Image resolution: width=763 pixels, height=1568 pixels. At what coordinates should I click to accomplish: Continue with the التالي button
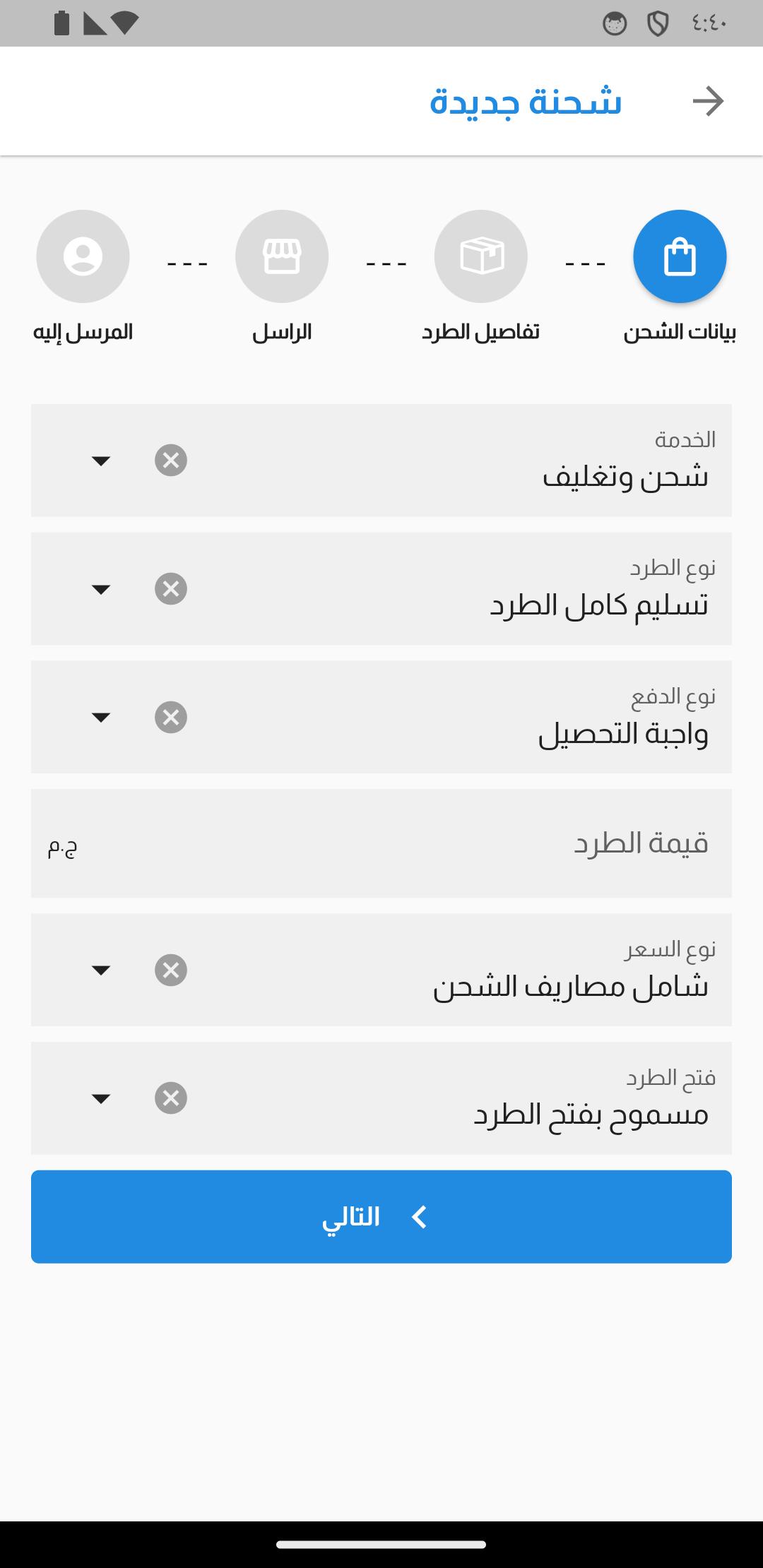(381, 1217)
